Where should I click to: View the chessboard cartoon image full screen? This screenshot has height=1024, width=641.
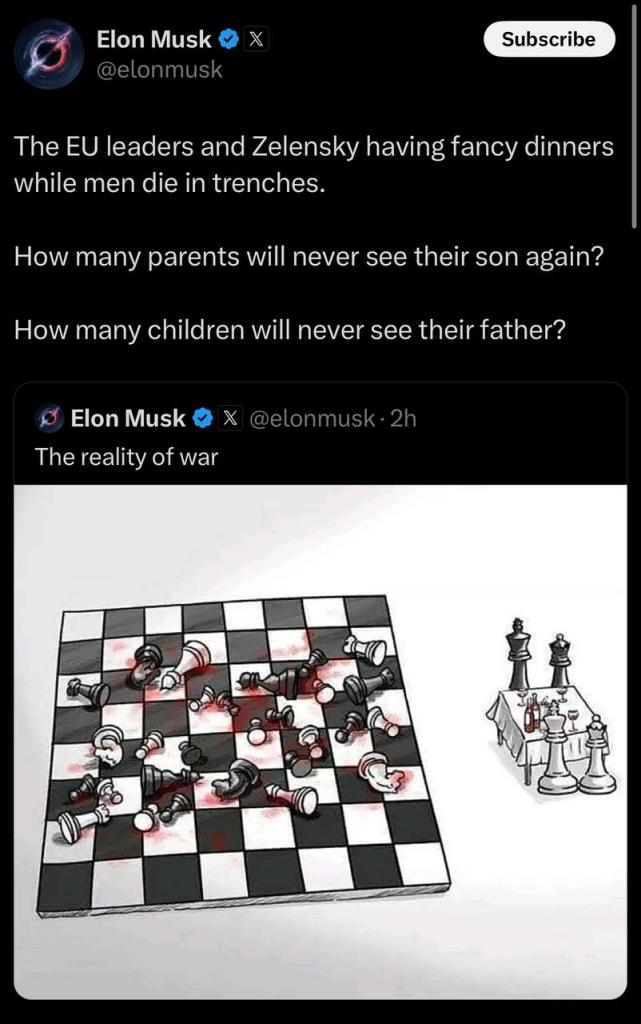(320, 740)
